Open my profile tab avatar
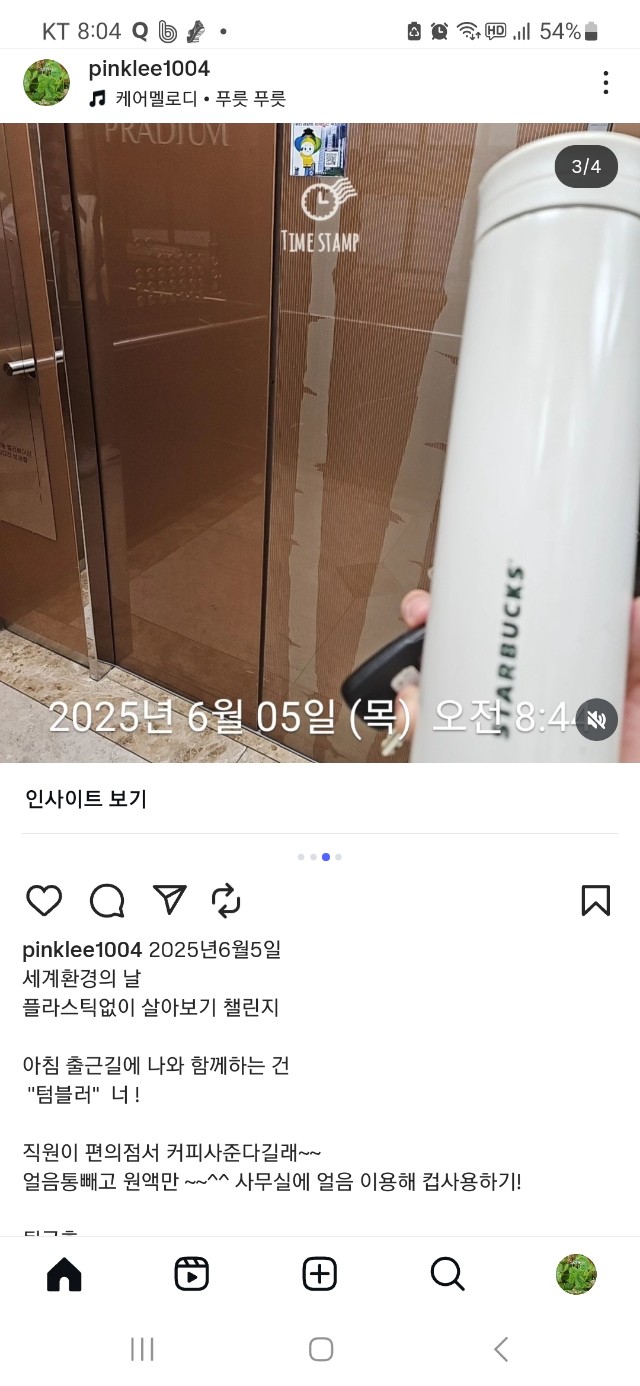The image size is (640, 1386). (x=576, y=1274)
